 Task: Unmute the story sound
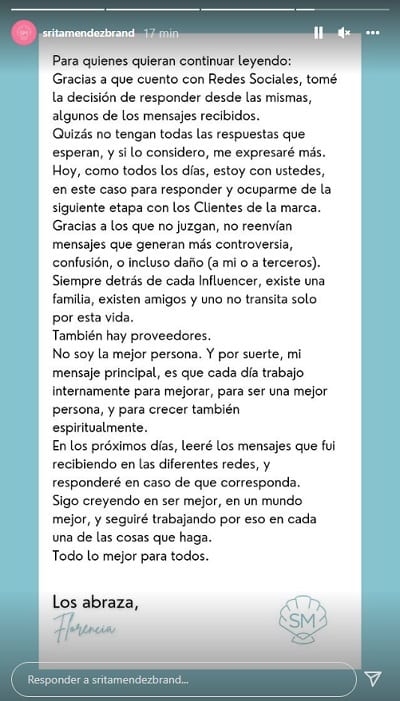point(343,33)
